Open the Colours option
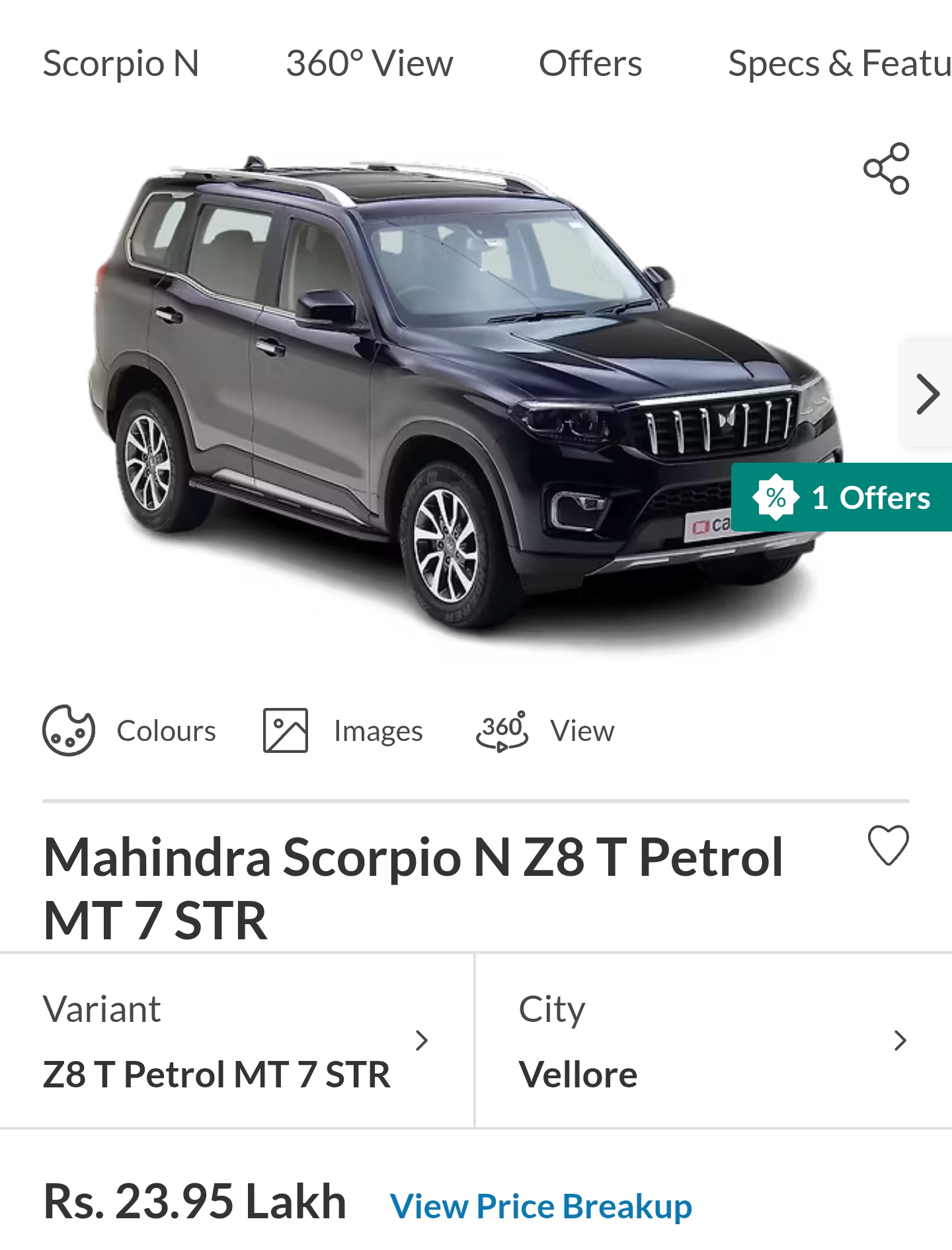Viewport: 952px width, 1250px height. tap(130, 730)
